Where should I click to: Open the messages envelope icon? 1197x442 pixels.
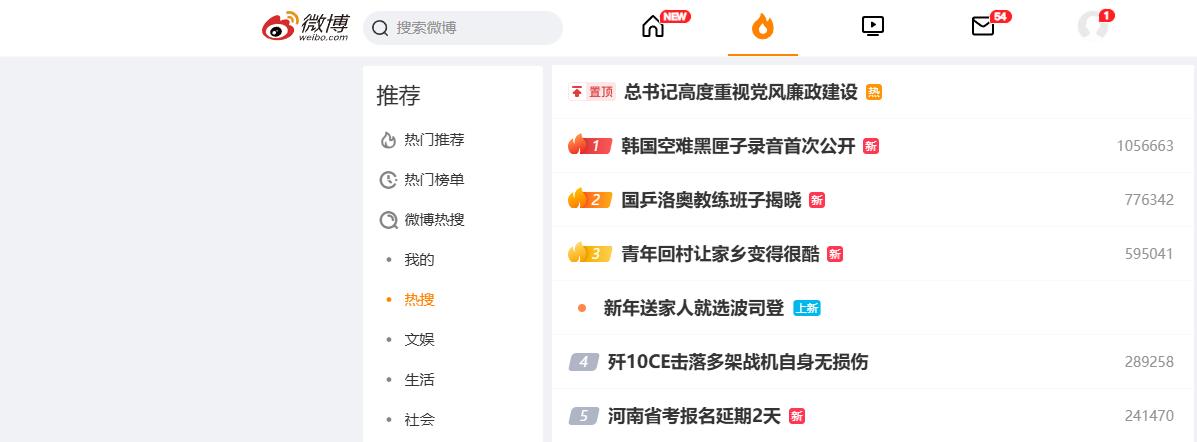click(983, 27)
